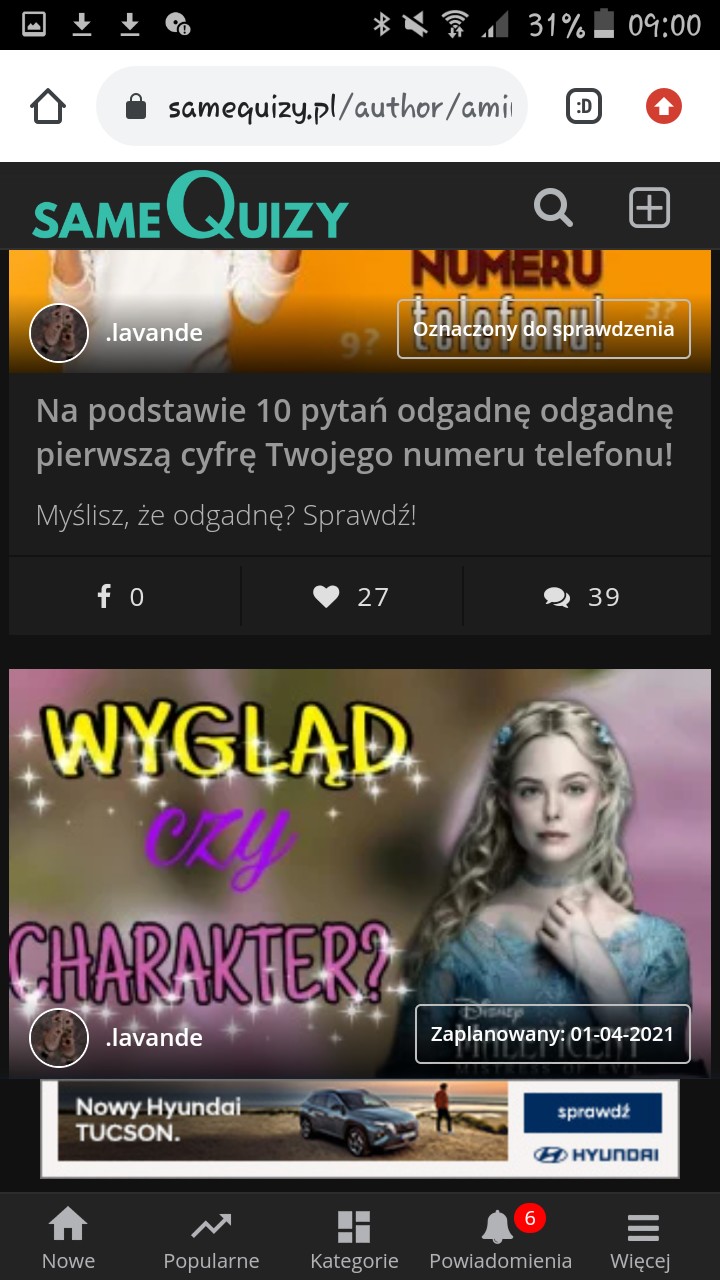Switch to the Nowe tab
Screen dimensions: 720x1280
[x=68, y=1238]
